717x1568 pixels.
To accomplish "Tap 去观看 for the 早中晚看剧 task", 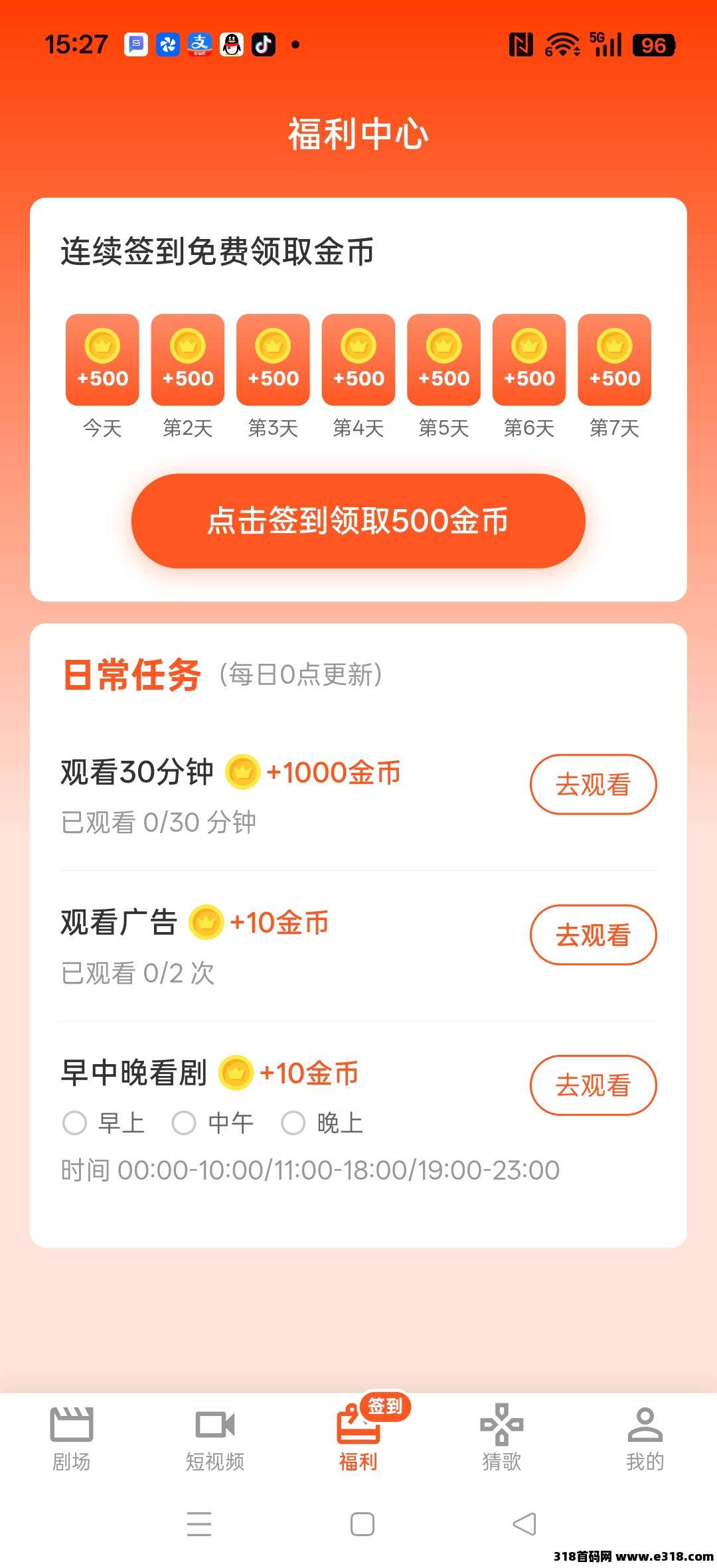I will click(x=593, y=1085).
